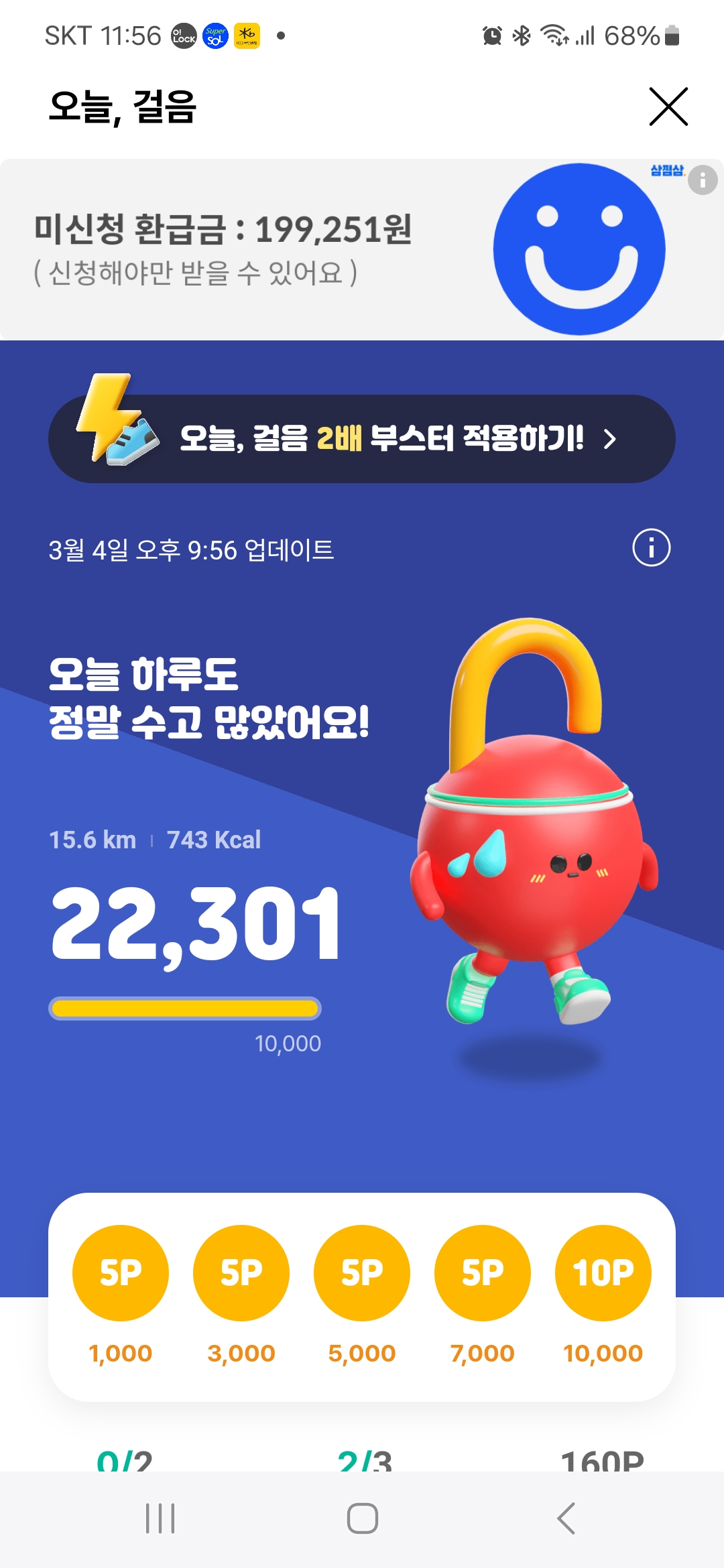The height and width of the screenshot is (1568, 724).
Task: Tap the ad info icon beside 삼쩜삼
Action: [x=703, y=180]
